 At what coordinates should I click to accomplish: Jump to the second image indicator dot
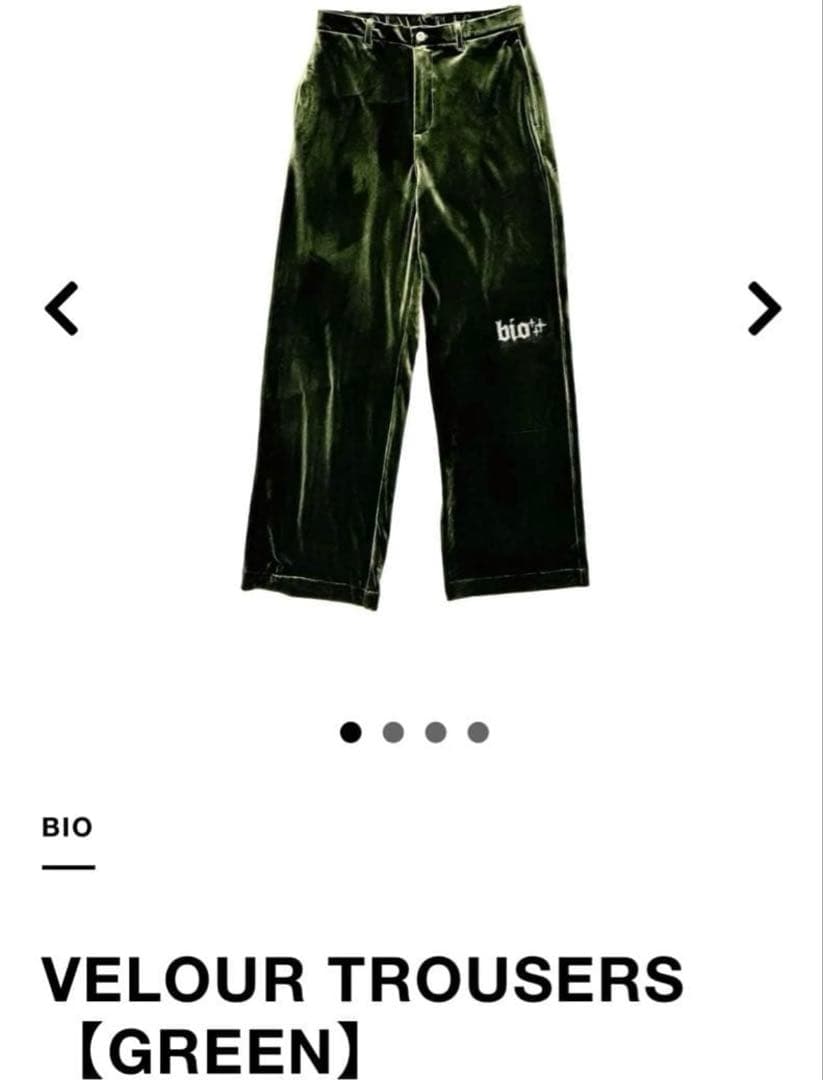pyautogui.click(x=393, y=732)
